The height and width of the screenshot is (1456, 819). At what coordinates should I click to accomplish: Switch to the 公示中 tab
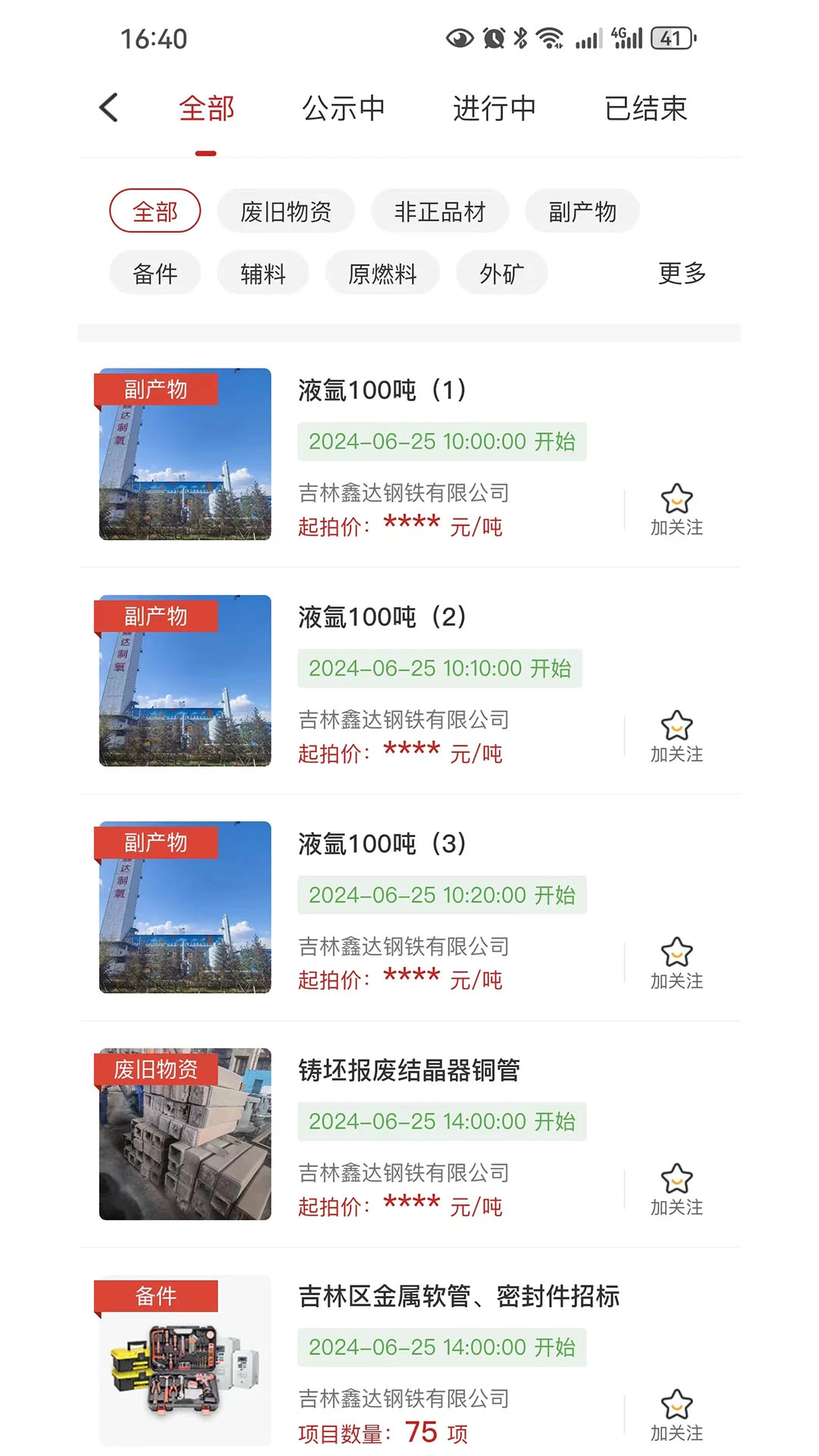pyautogui.click(x=344, y=108)
